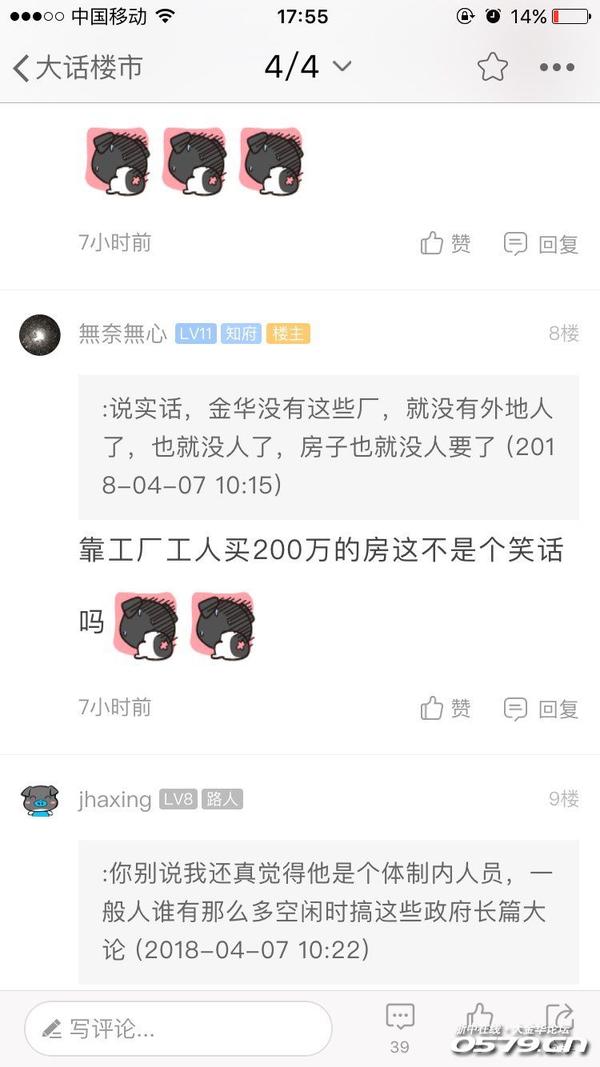Image resolution: width=600 pixels, height=1067 pixels.
Task: Tap the 写评论 comment input field
Action: pyautogui.click(x=178, y=1028)
